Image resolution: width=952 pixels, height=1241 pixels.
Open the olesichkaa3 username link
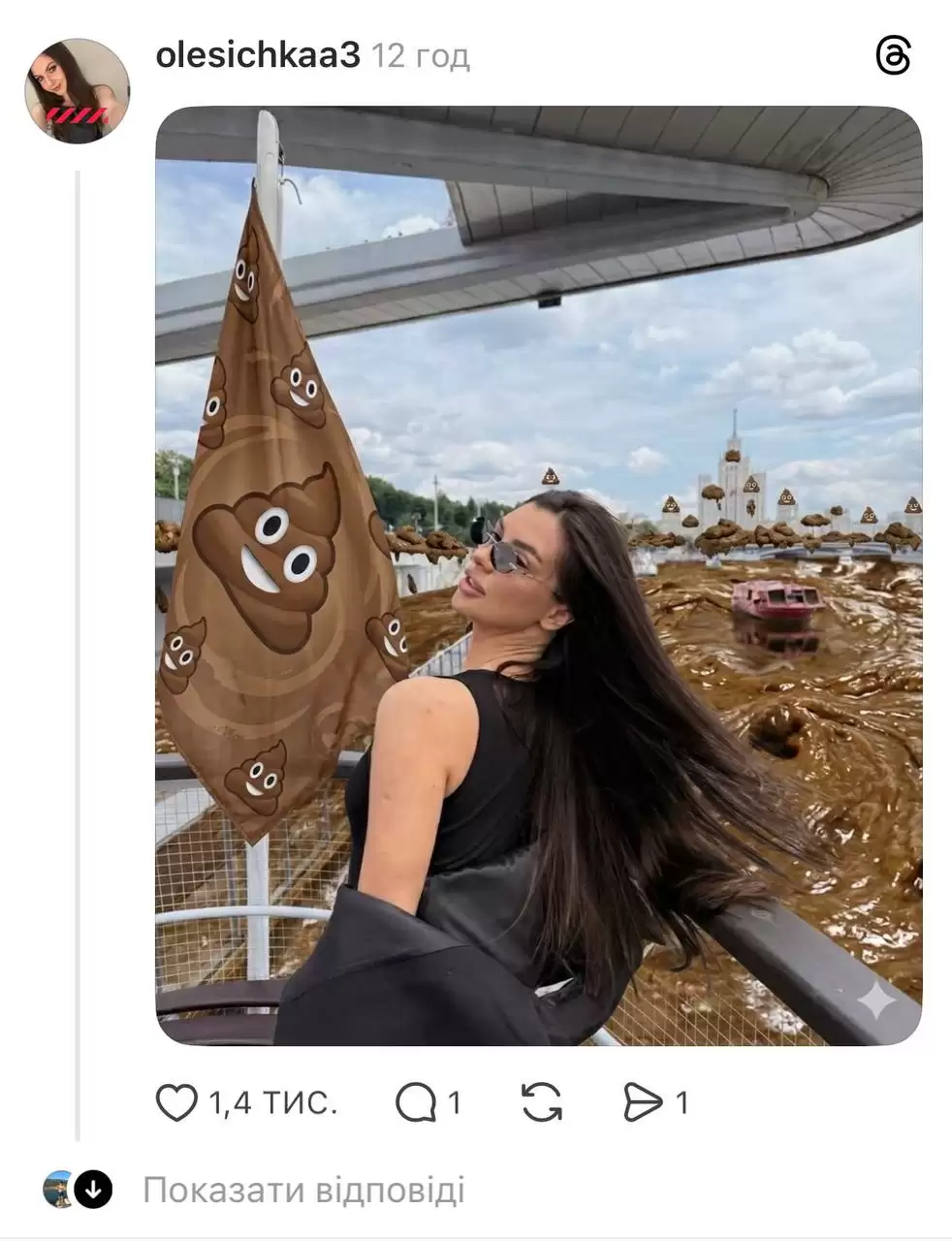tap(257, 56)
